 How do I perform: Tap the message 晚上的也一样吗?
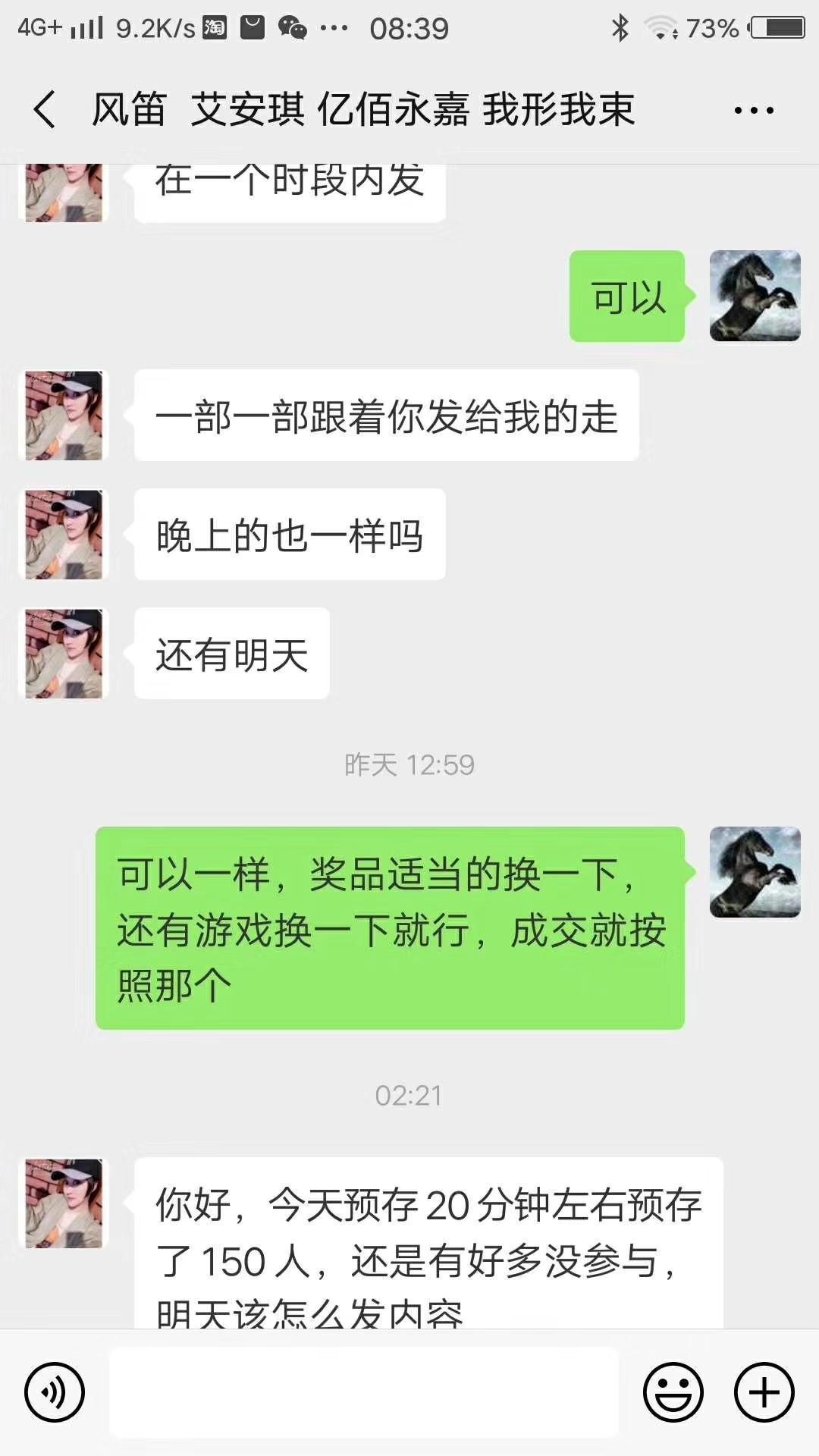click(x=290, y=535)
